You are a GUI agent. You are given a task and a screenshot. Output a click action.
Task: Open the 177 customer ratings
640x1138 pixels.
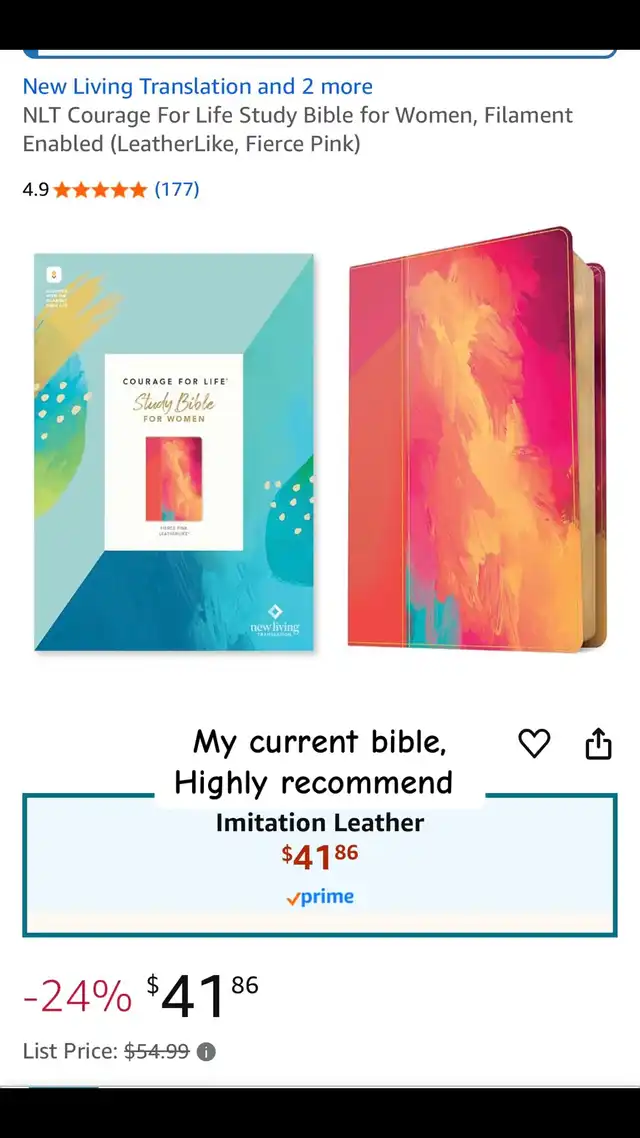click(176, 189)
